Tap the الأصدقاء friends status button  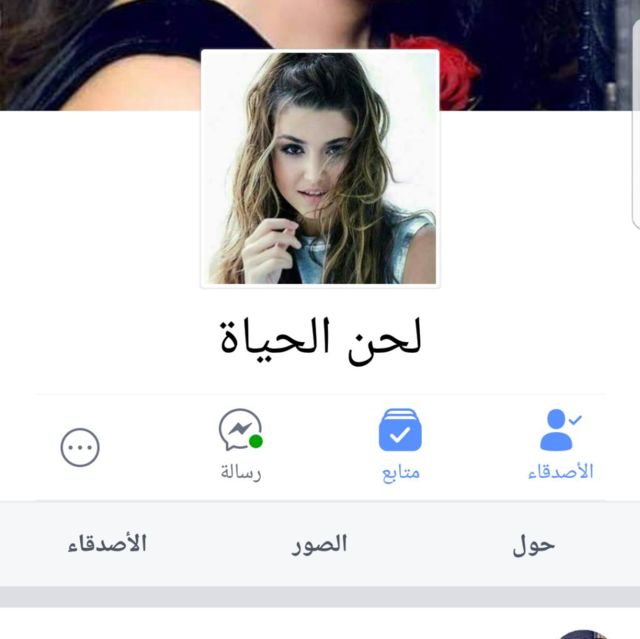[559, 444]
